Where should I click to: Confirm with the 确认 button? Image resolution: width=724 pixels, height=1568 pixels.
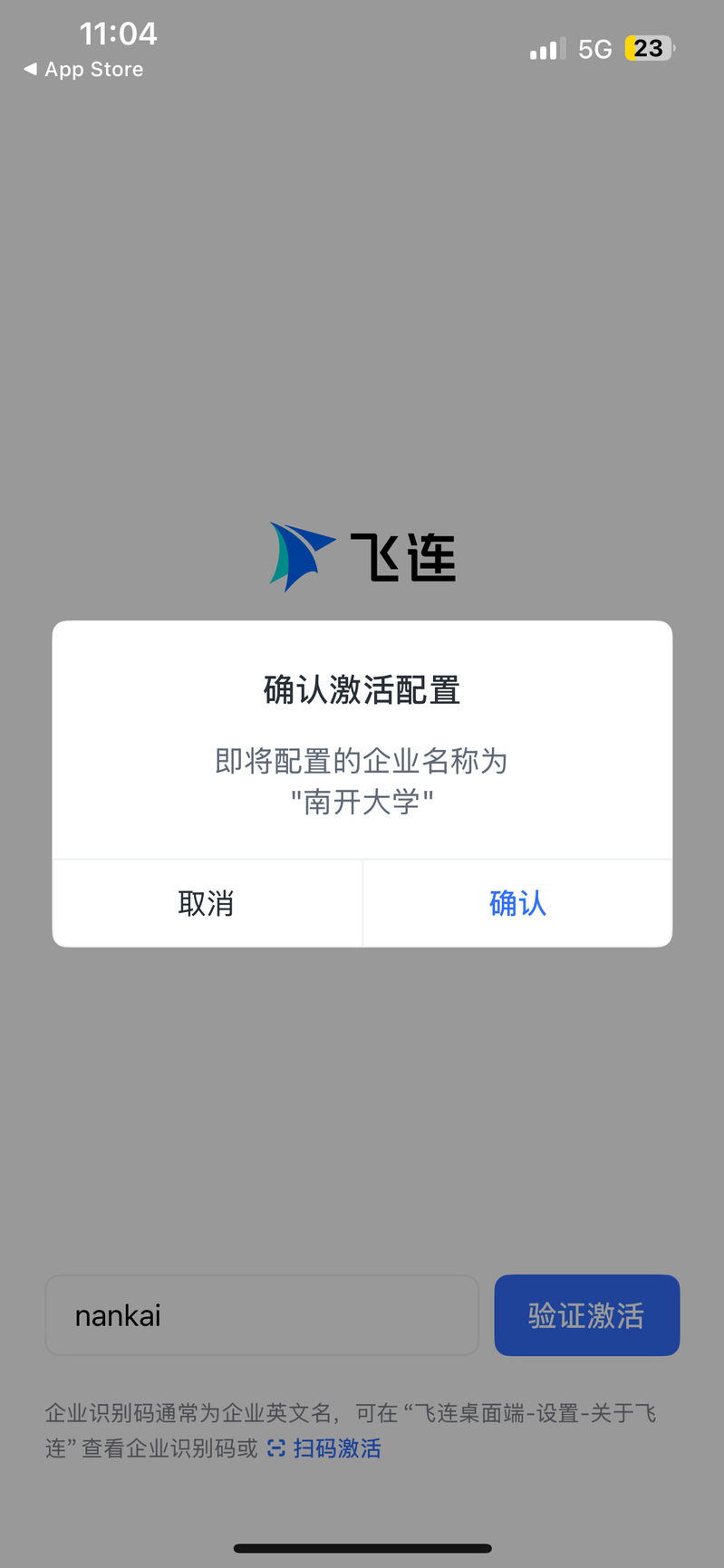(517, 903)
